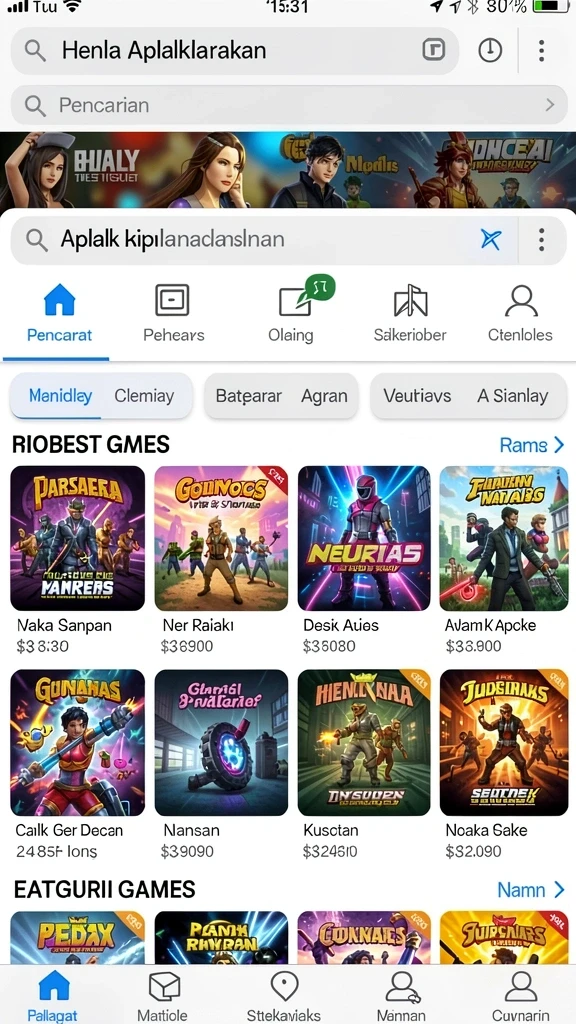The image size is (576, 1024).
Task: View the Nansan game tile
Action: point(221,765)
